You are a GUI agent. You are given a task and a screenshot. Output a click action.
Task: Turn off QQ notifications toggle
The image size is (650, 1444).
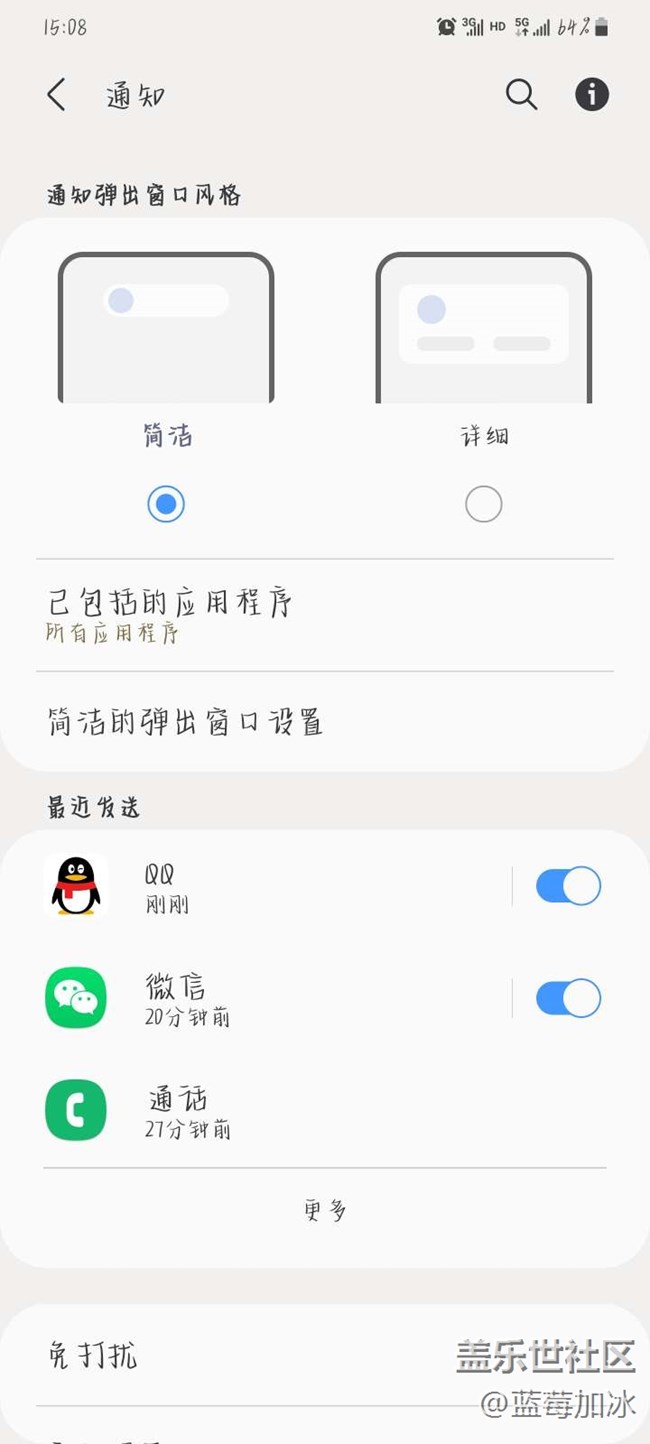tap(568, 886)
